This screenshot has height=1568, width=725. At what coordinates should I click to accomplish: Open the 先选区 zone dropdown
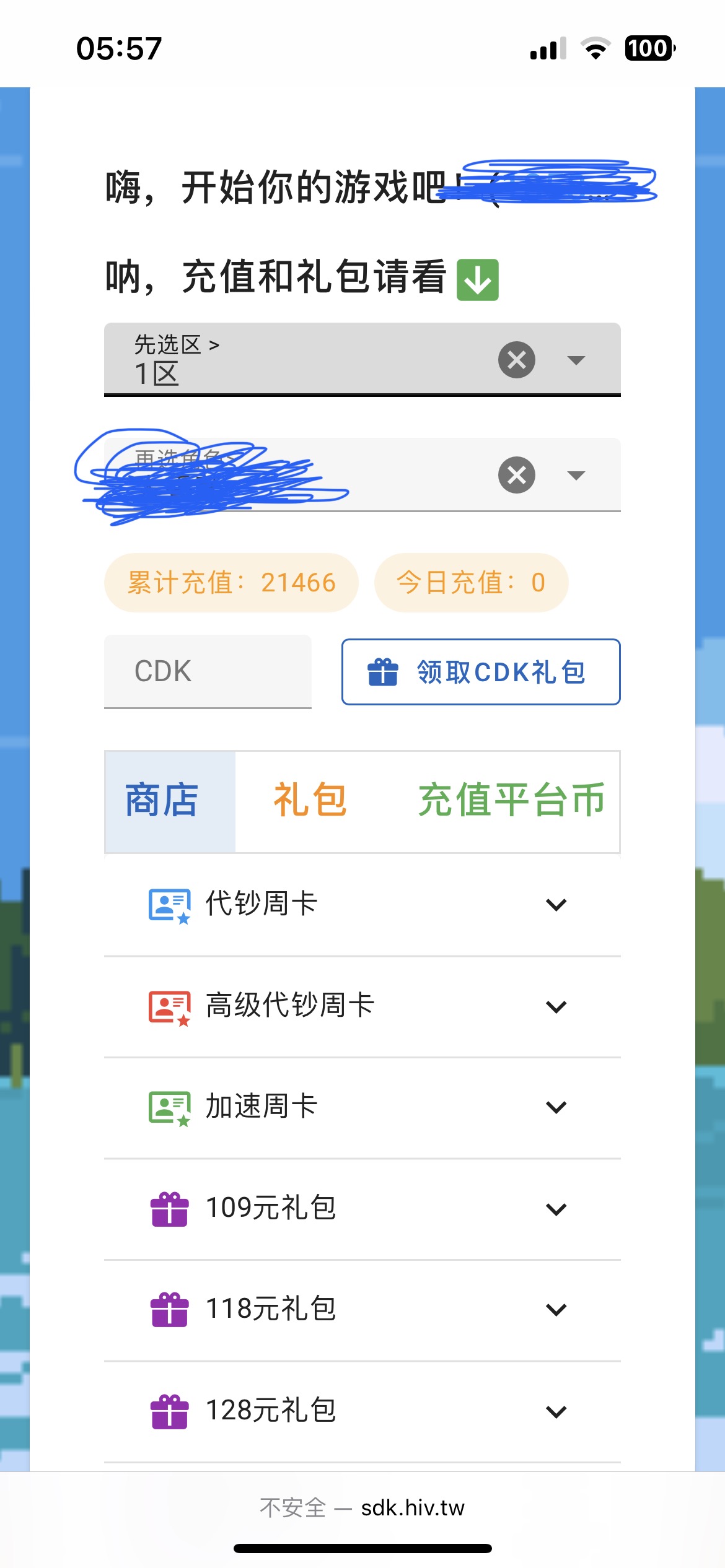click(576, 360)
